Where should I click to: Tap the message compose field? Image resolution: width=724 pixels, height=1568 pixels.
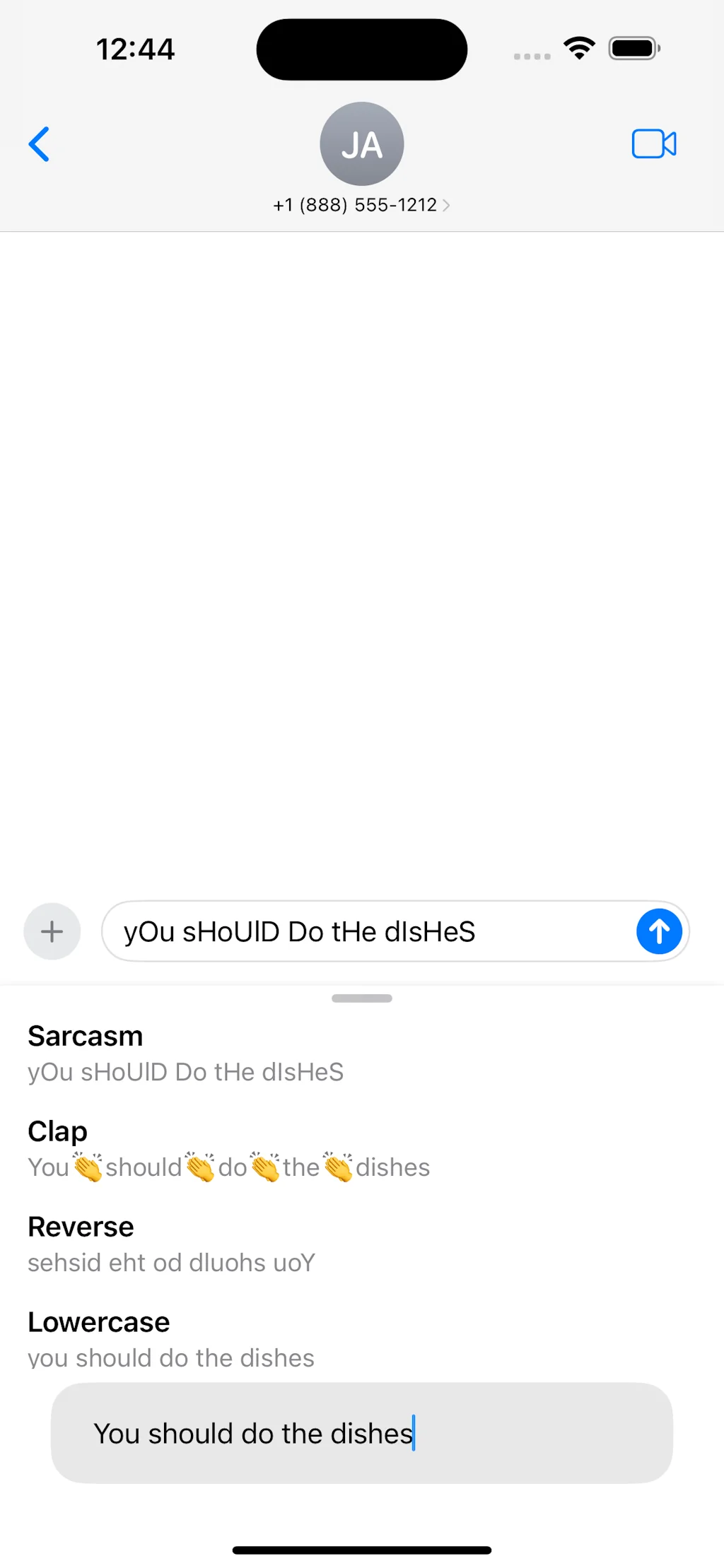point(368,931)
